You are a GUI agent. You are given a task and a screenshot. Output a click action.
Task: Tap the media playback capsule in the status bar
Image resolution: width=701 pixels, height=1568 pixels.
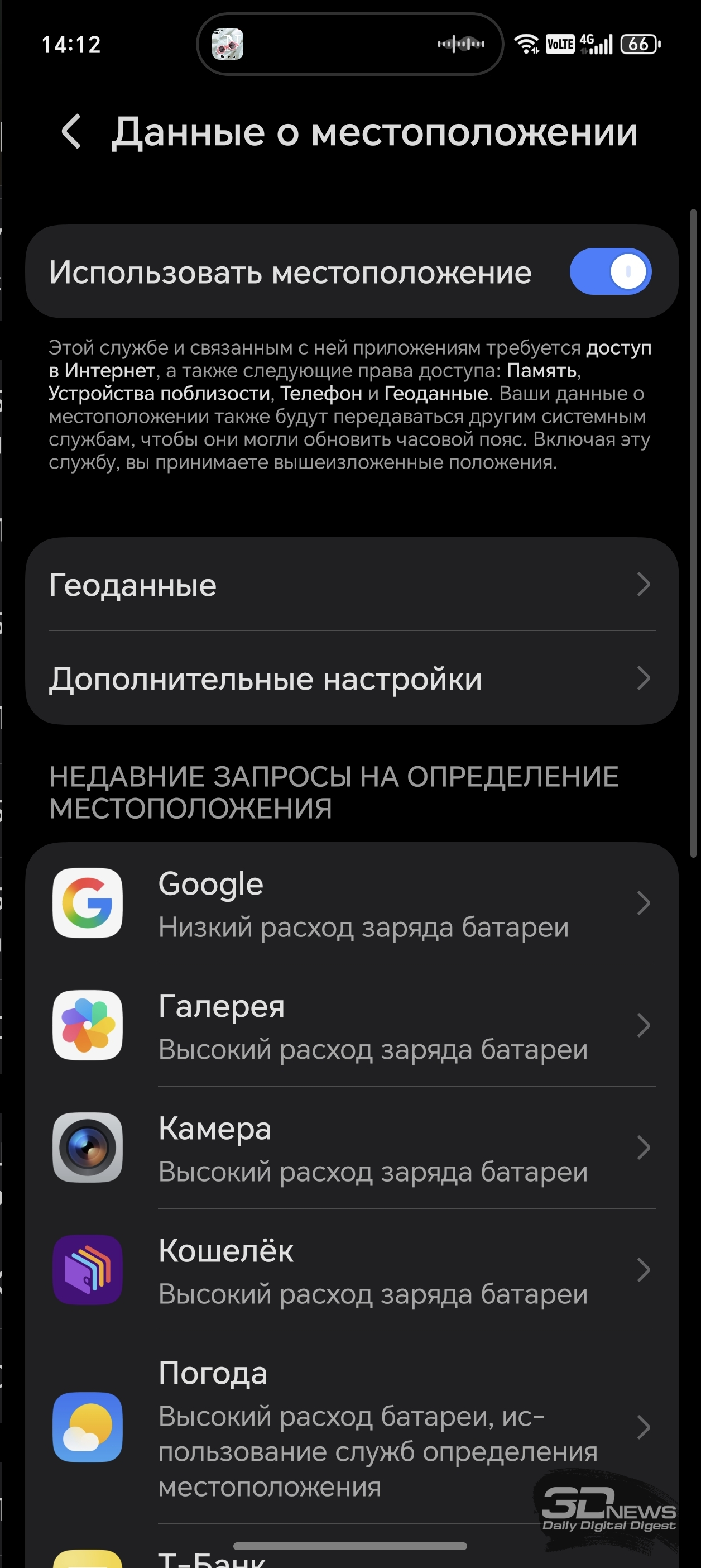[x=350, y=45]
